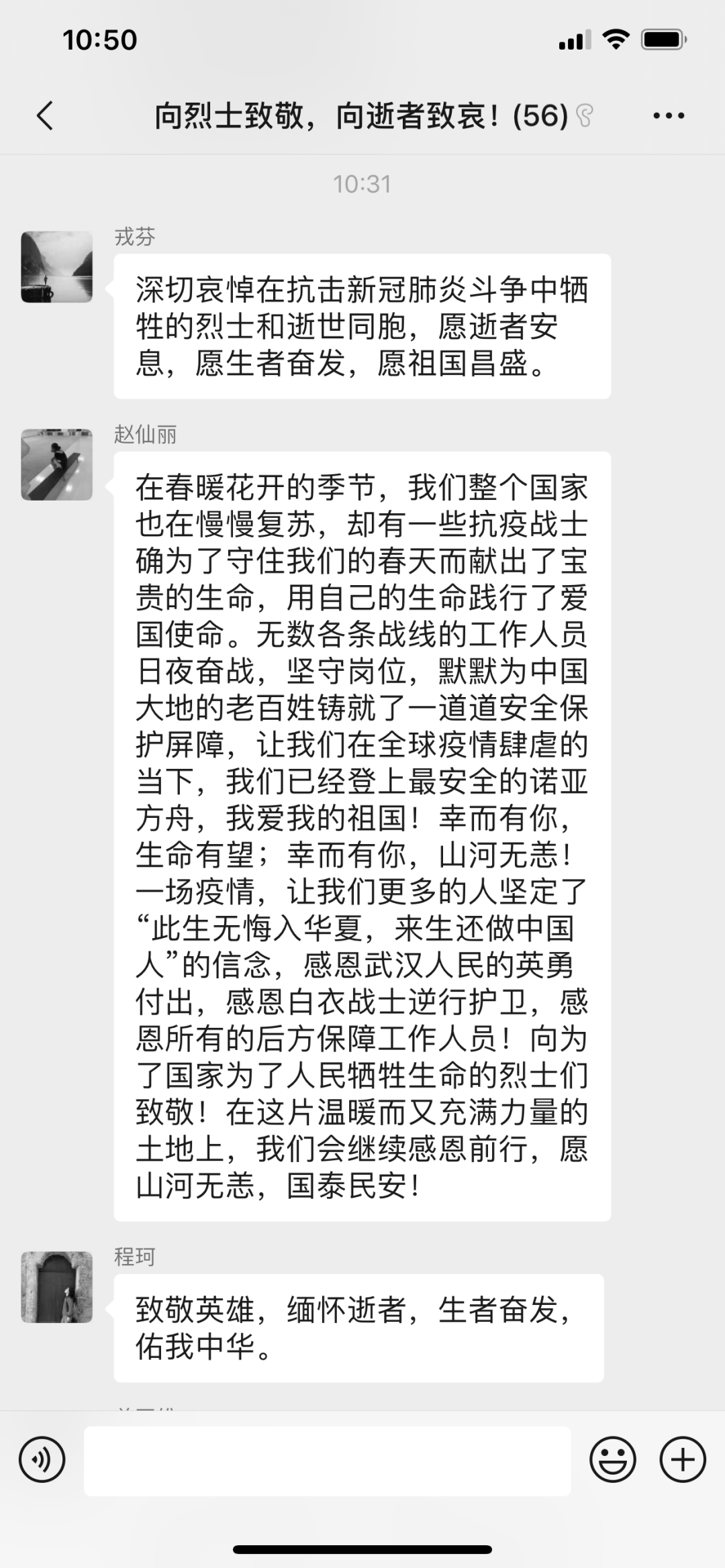Image resolution: width=725 pixels, height=1568 pixels.
Task: View 戎芬's profile avatar
Action: point(57,267)
